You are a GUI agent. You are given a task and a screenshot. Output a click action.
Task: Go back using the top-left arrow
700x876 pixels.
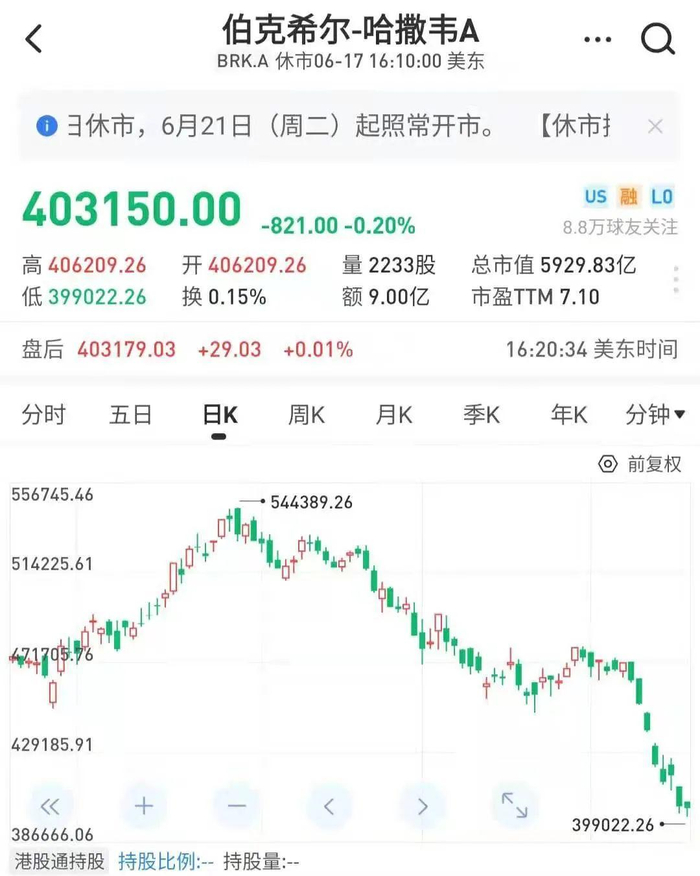point(34,40)
